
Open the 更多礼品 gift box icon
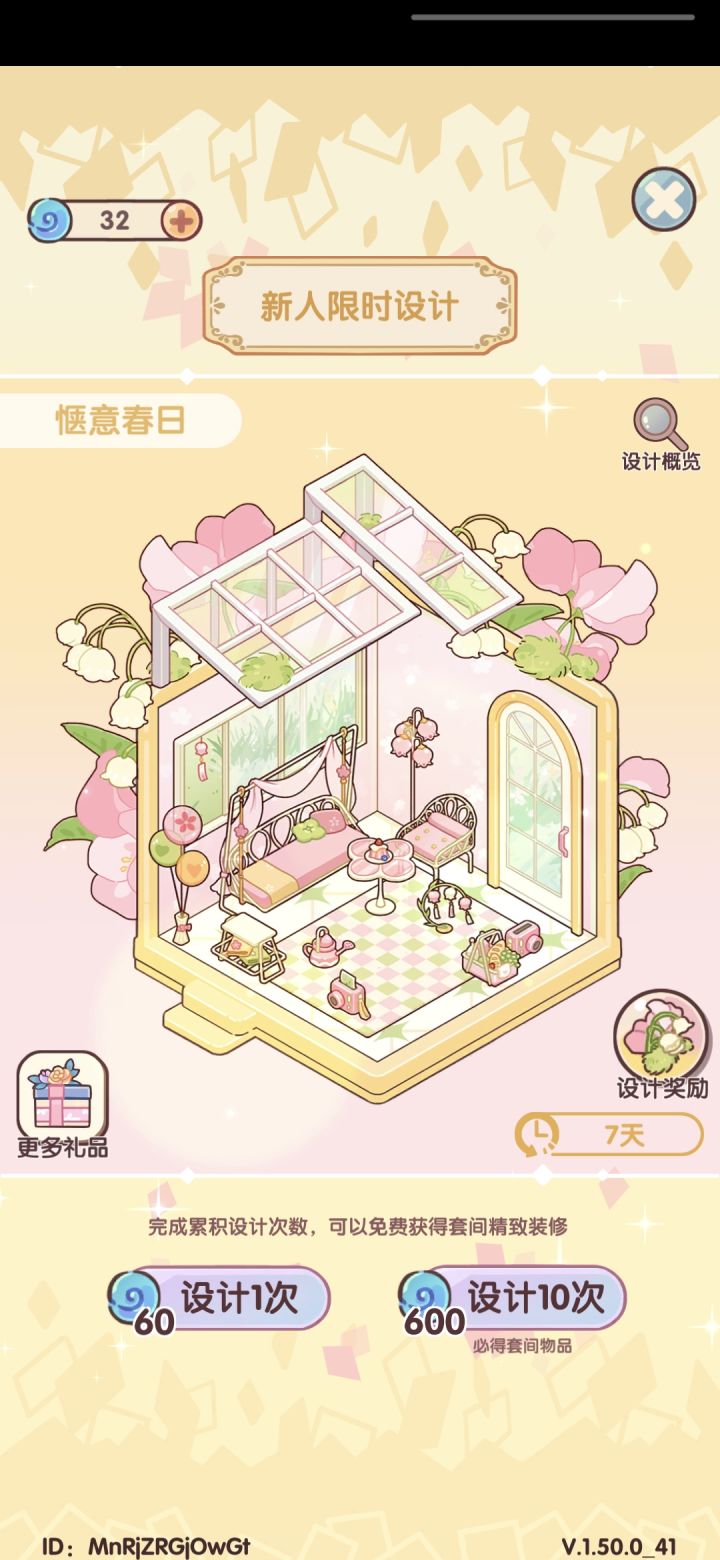(x=62, y=1093)
